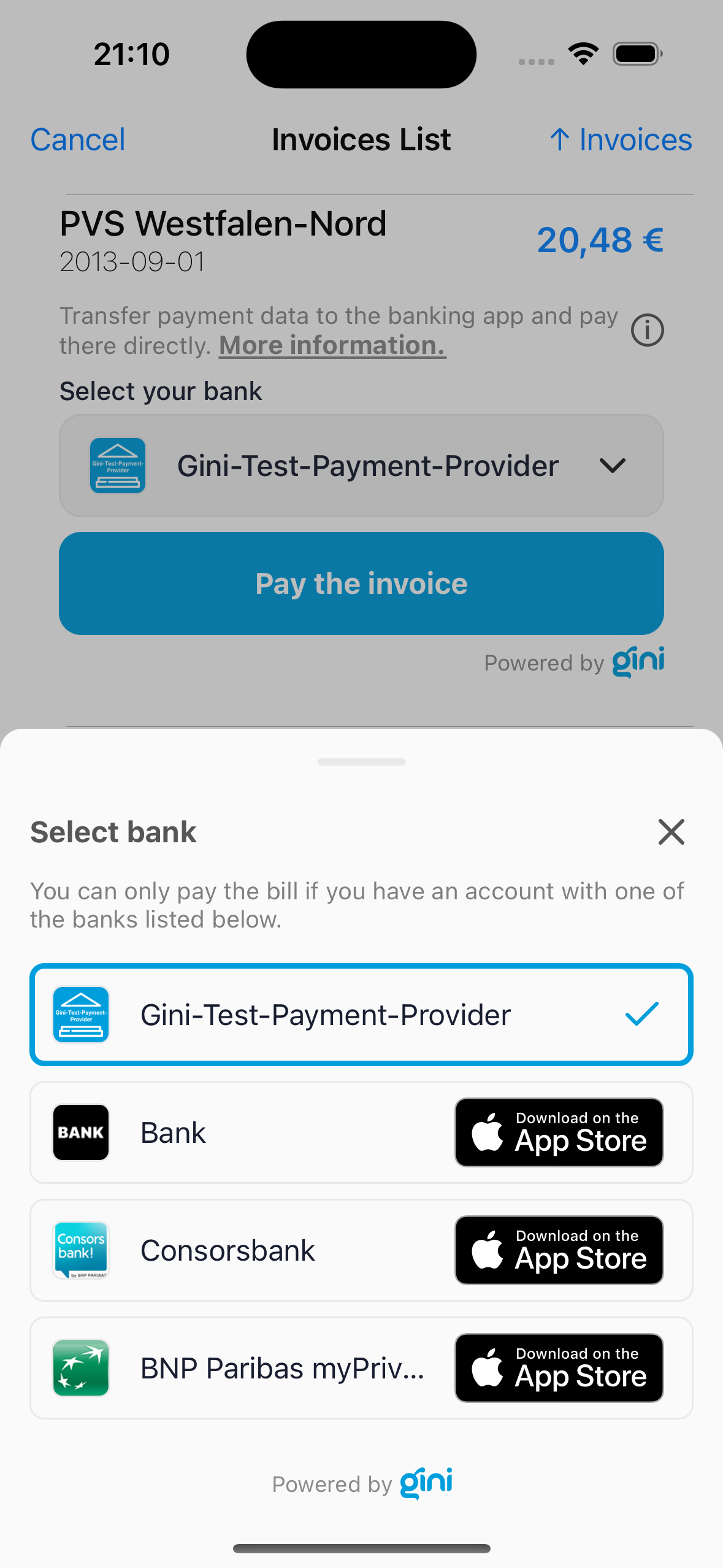Select Gini-Test-Payment-Provider in the bank list

click(361, 1015)
